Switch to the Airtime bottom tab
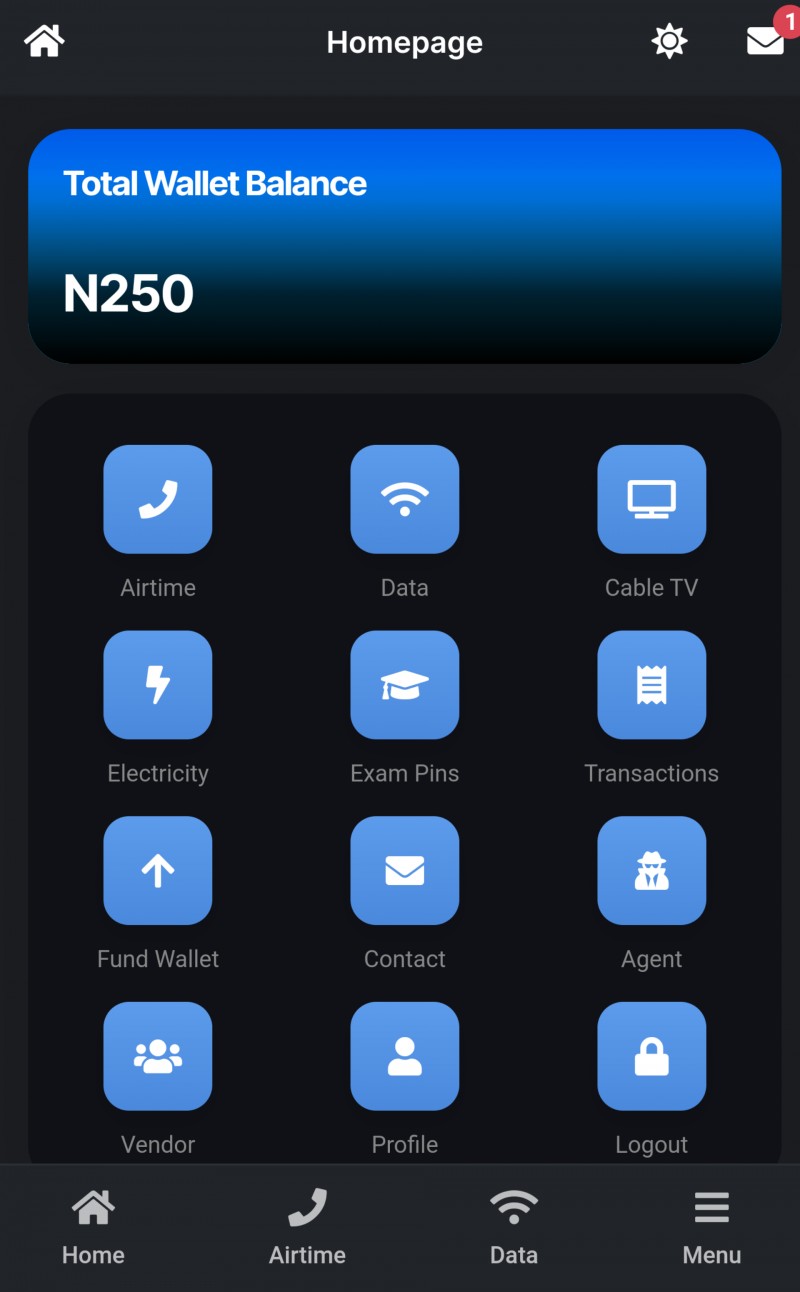Image resolution: width=800 pixels, height=1292 pixels. click(x=307, y=1228)
